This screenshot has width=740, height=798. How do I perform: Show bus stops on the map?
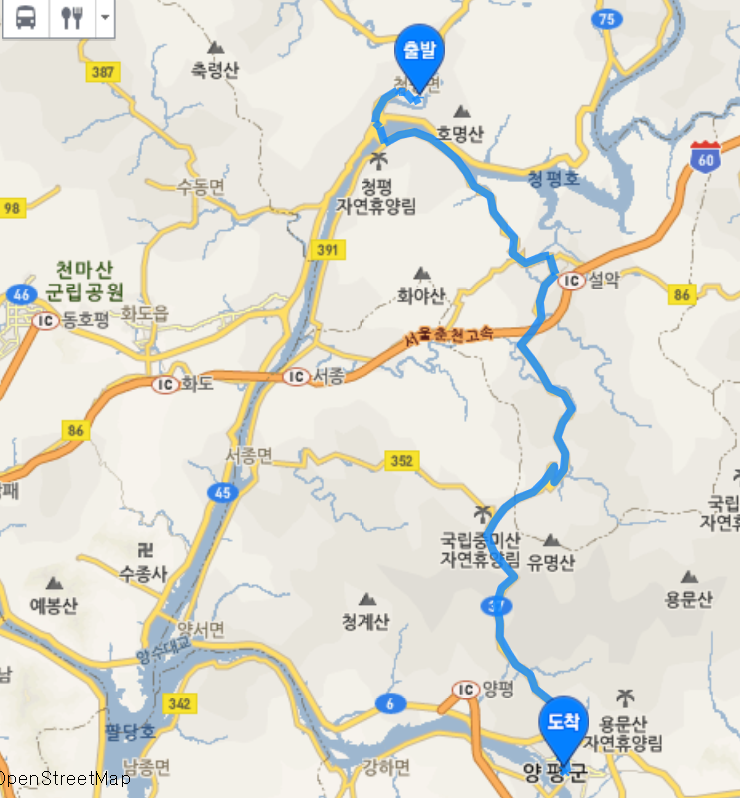[27, 18]
